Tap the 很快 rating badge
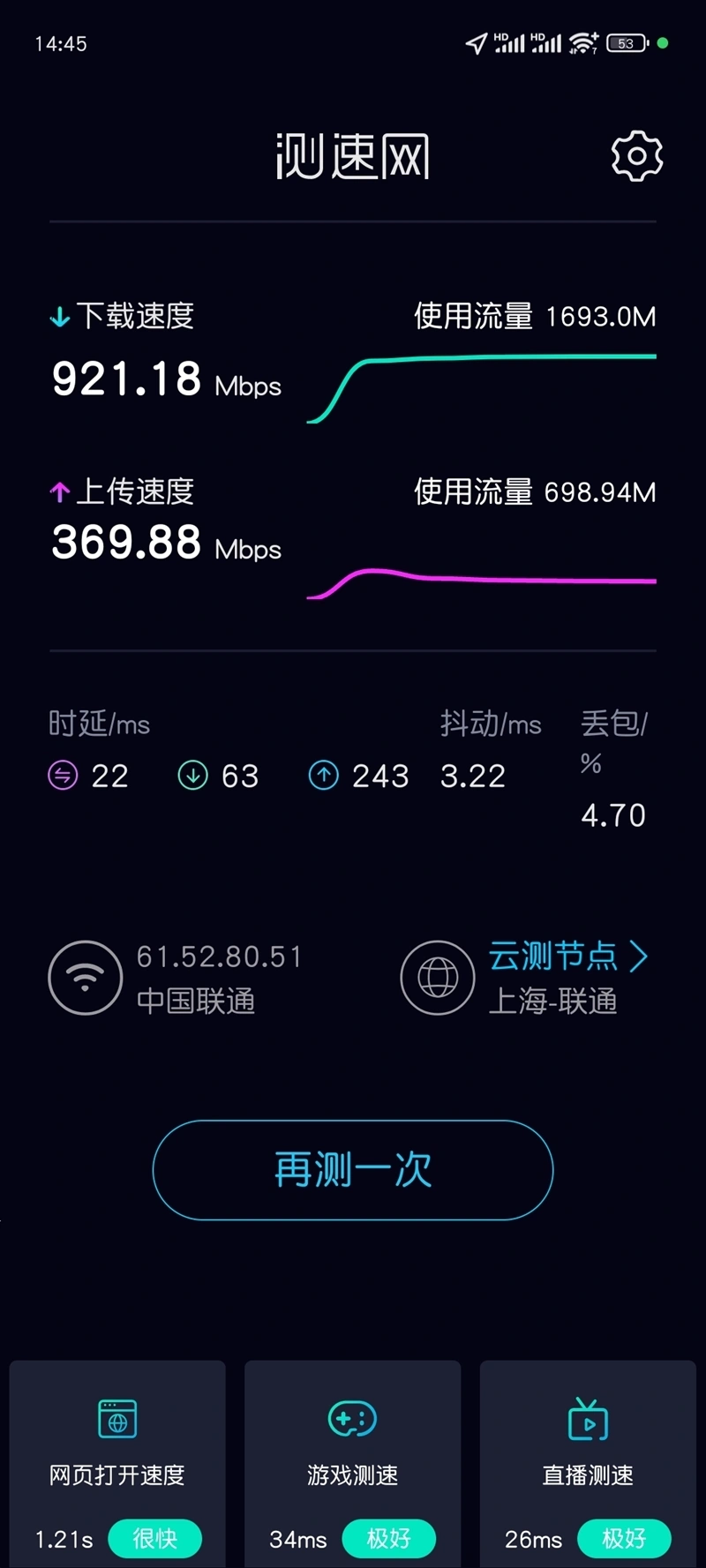The height and width of the screenshot is (1568, 706). coord(155,1539)
